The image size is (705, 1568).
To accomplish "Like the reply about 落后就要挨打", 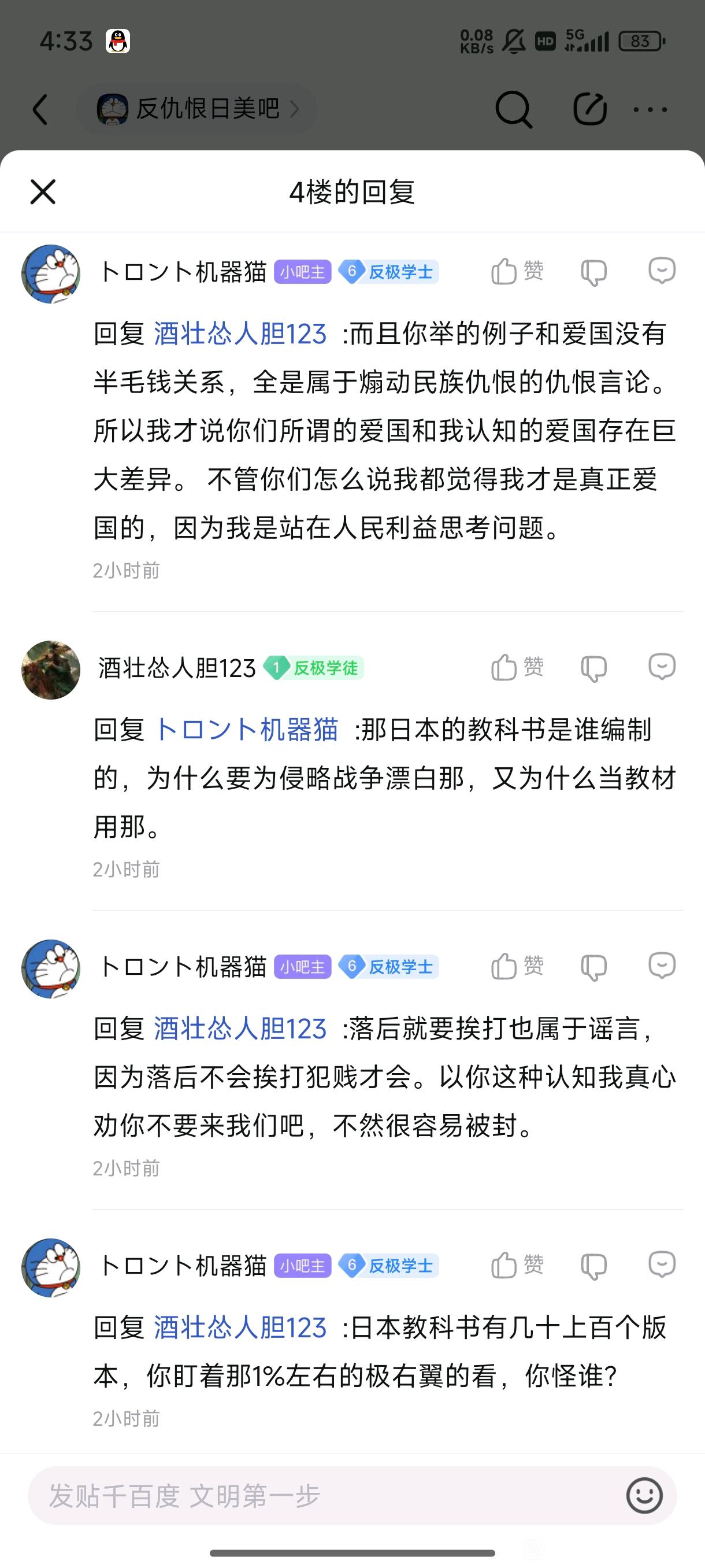I will click(517, 966).
